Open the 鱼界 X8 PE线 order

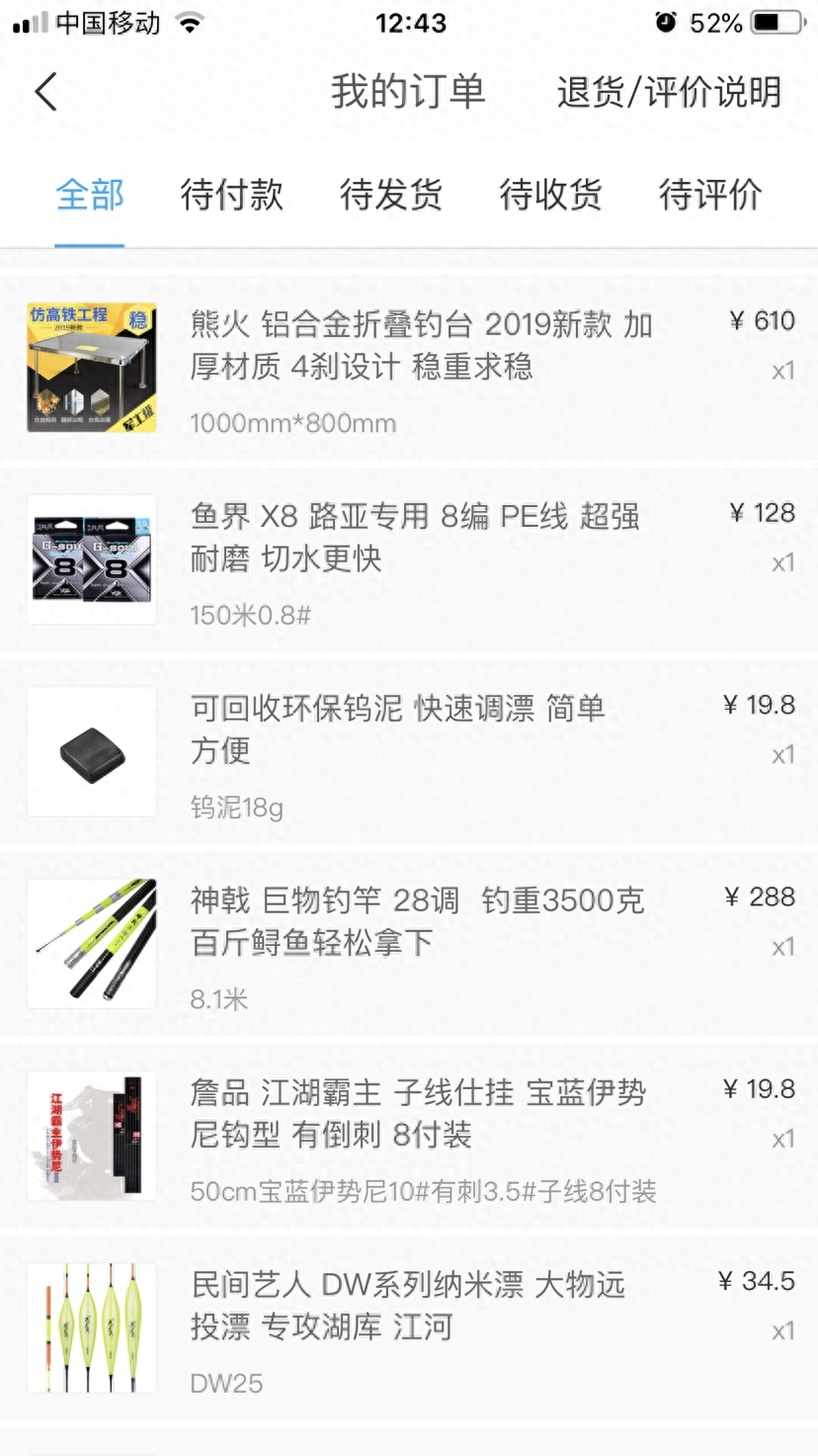(409, 559)
